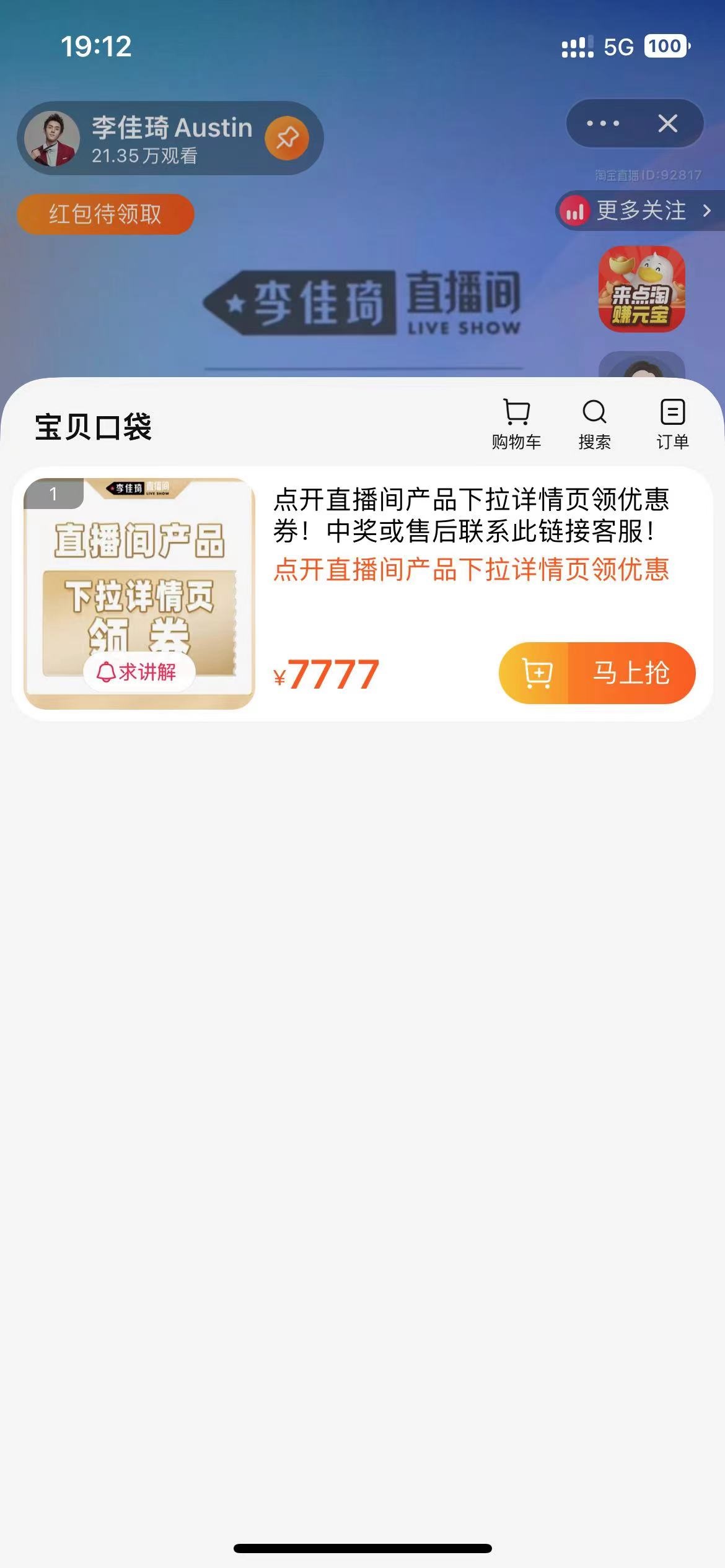
Task: Open the 来点淘赚元宝 promotion icon
Action: coord(641,289)
